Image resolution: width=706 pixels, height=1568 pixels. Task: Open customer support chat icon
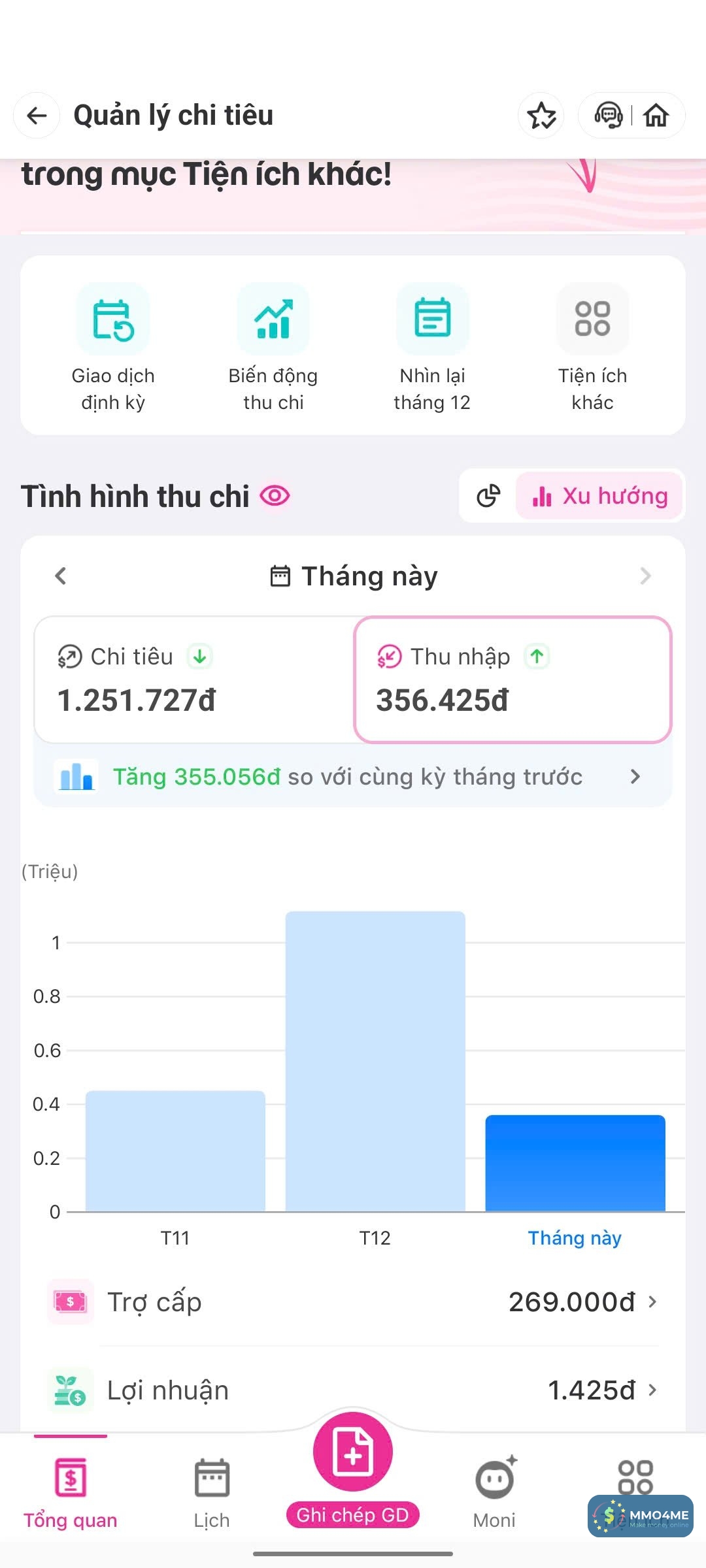tap(608, 116)
